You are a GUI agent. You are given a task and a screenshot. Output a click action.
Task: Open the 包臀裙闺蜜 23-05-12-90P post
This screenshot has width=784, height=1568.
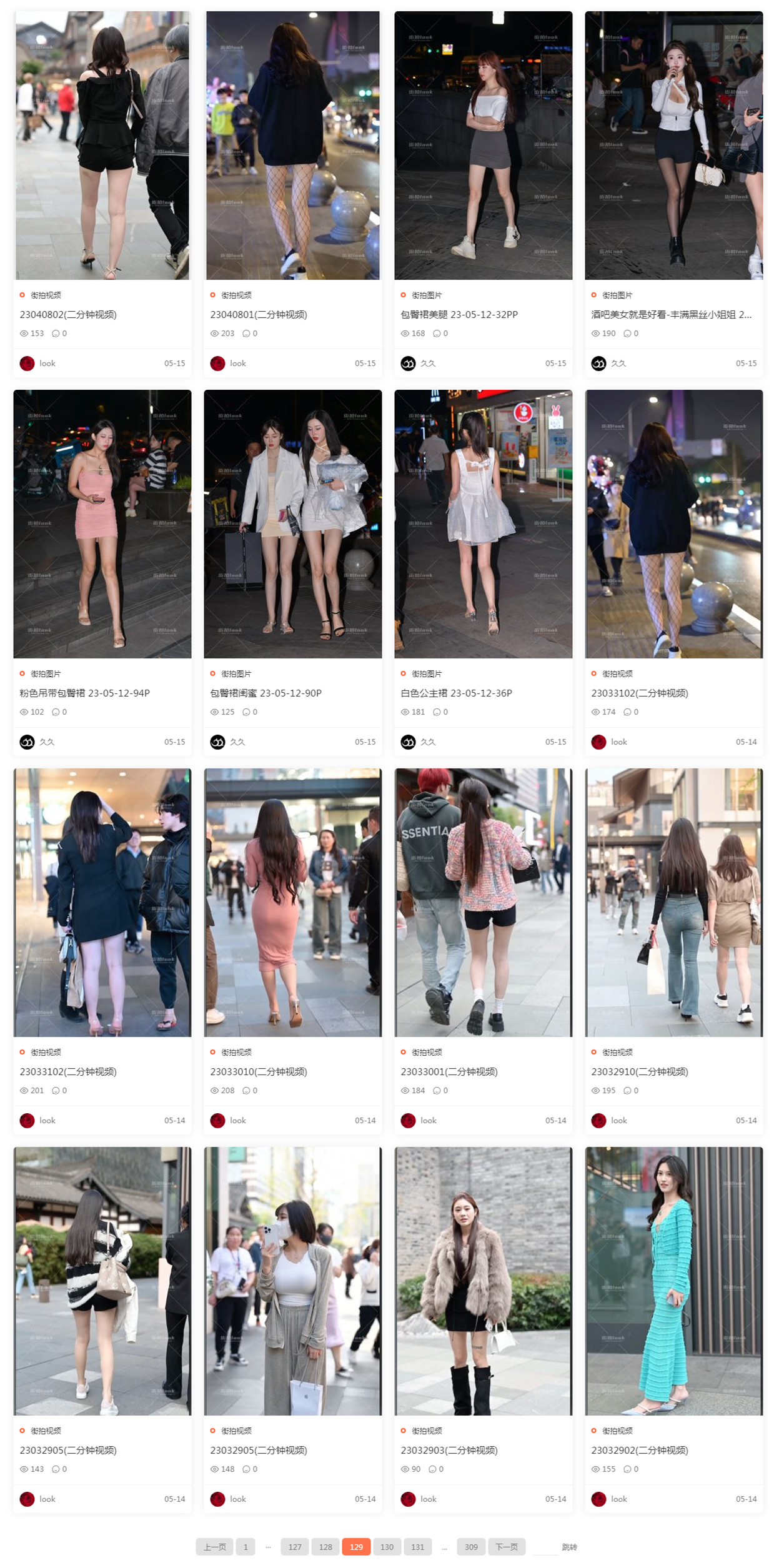point(266,693)
